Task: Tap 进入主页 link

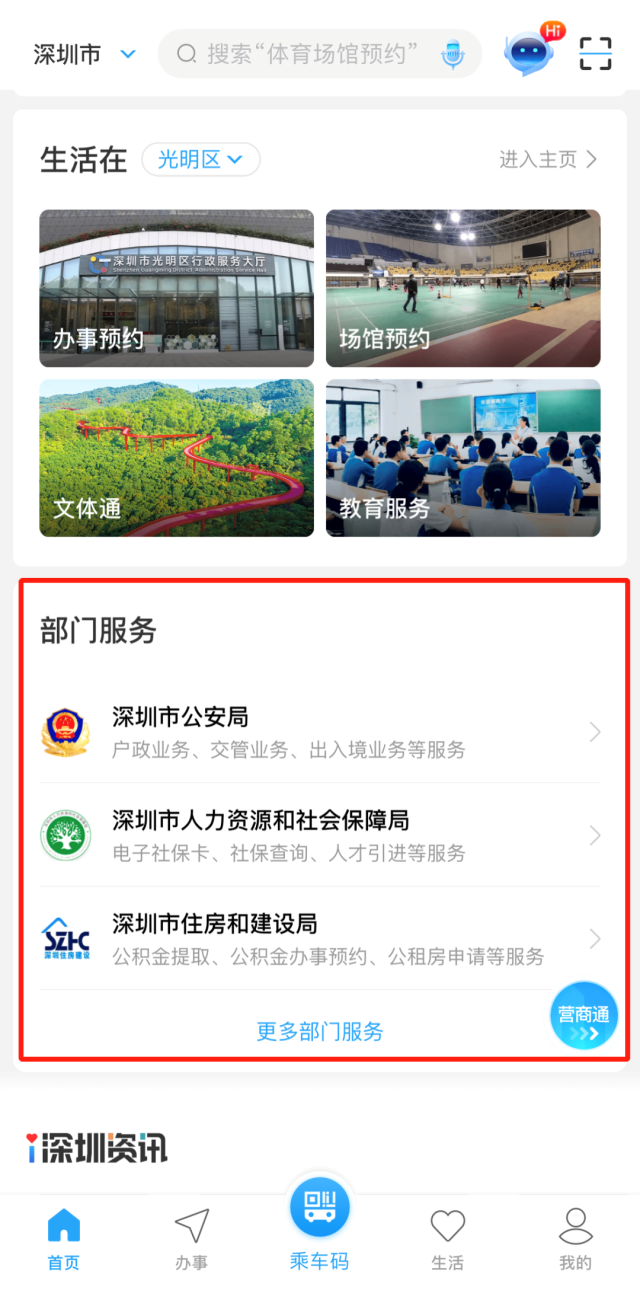Action: 548,160
